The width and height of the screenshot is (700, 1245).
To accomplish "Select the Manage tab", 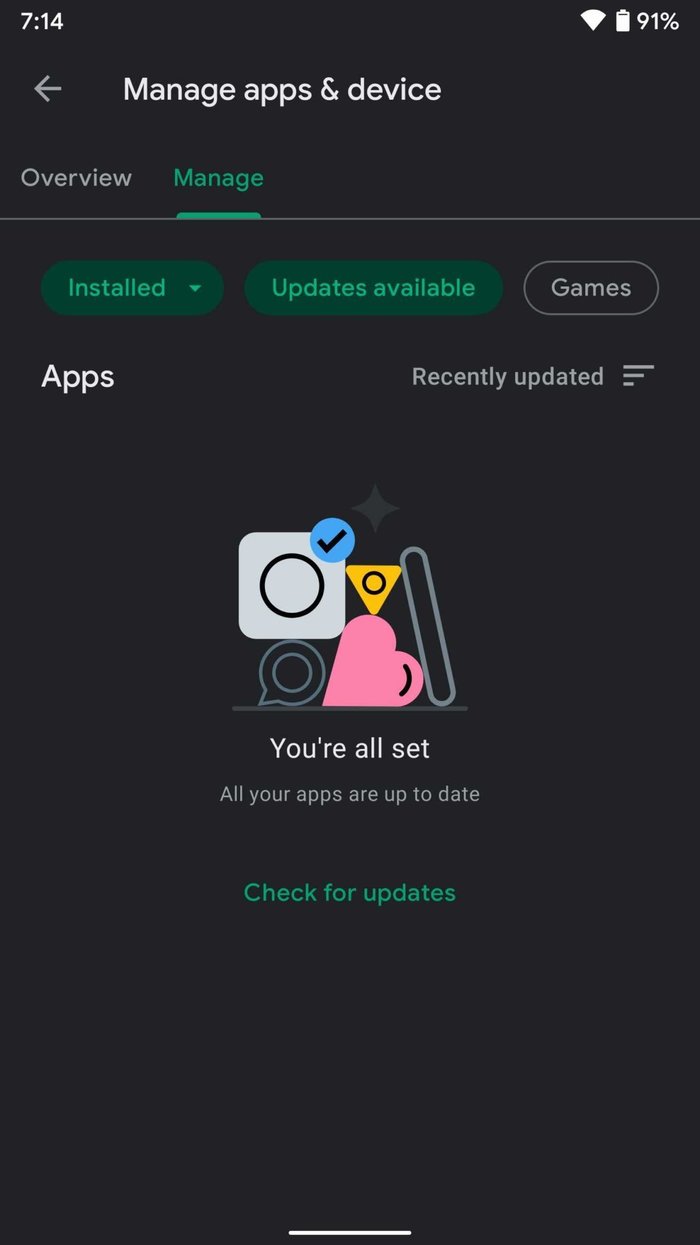I will 218,178.
